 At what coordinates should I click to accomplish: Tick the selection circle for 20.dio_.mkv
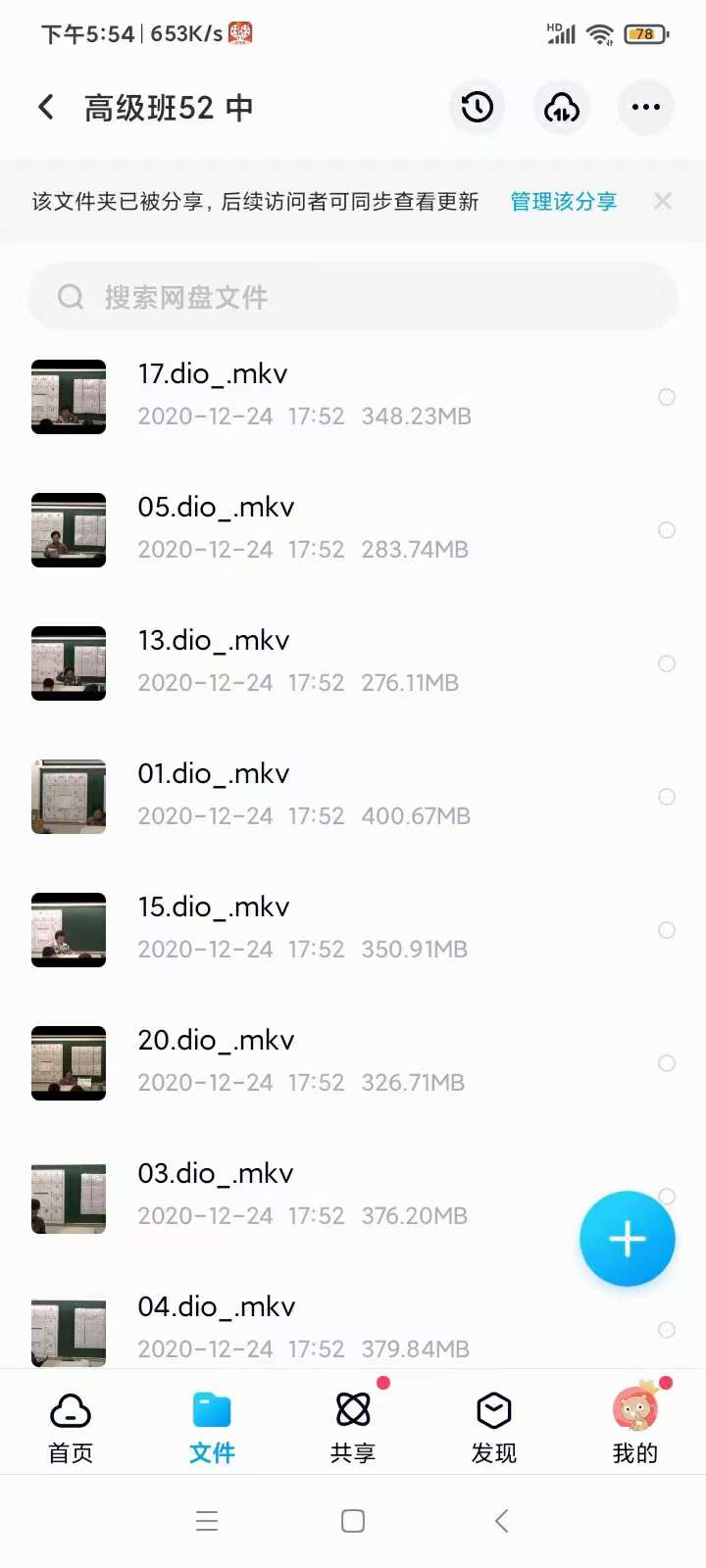667,1063
